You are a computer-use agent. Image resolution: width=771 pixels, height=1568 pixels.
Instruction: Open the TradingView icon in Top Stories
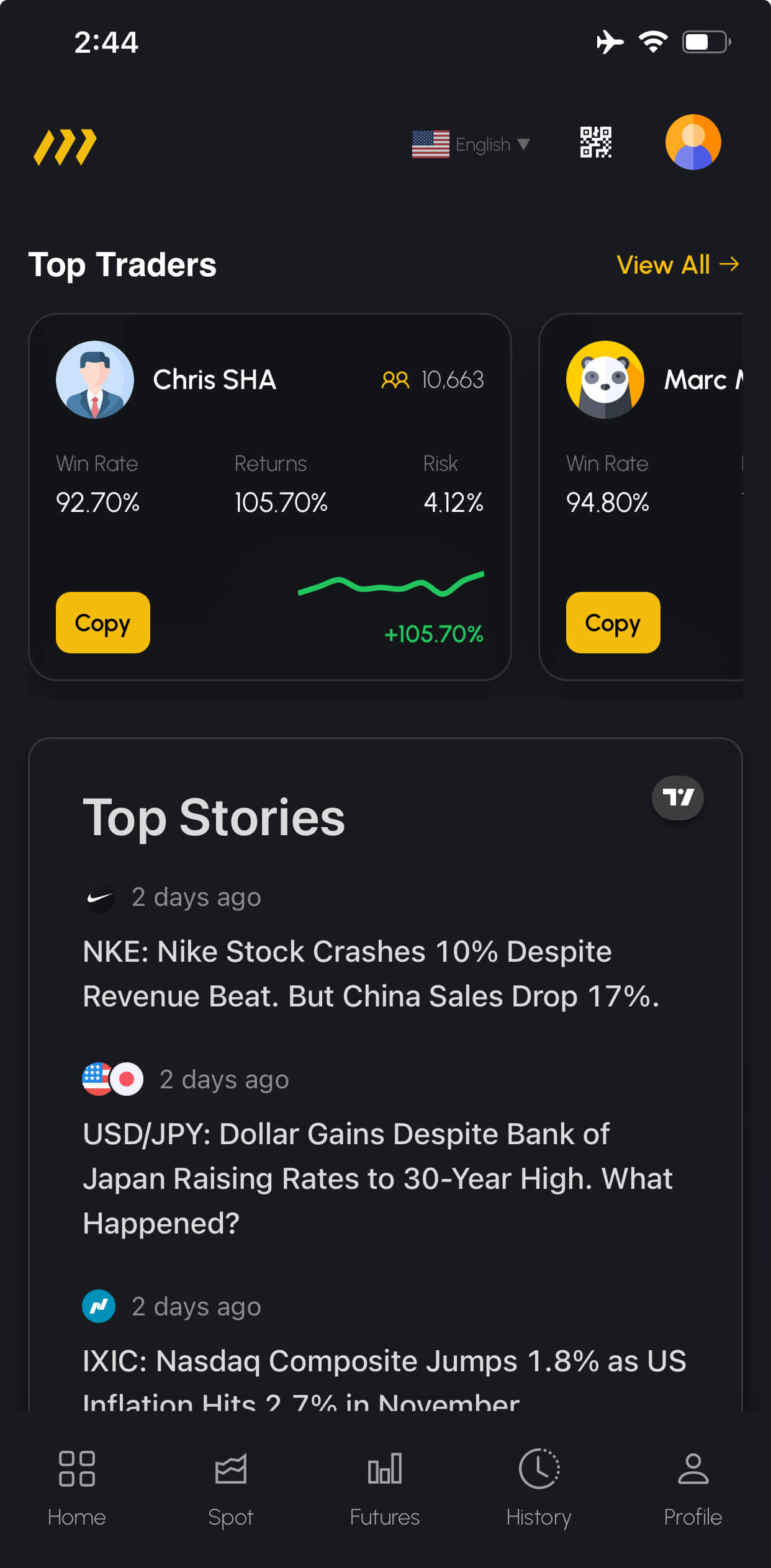tap(677, 797)
